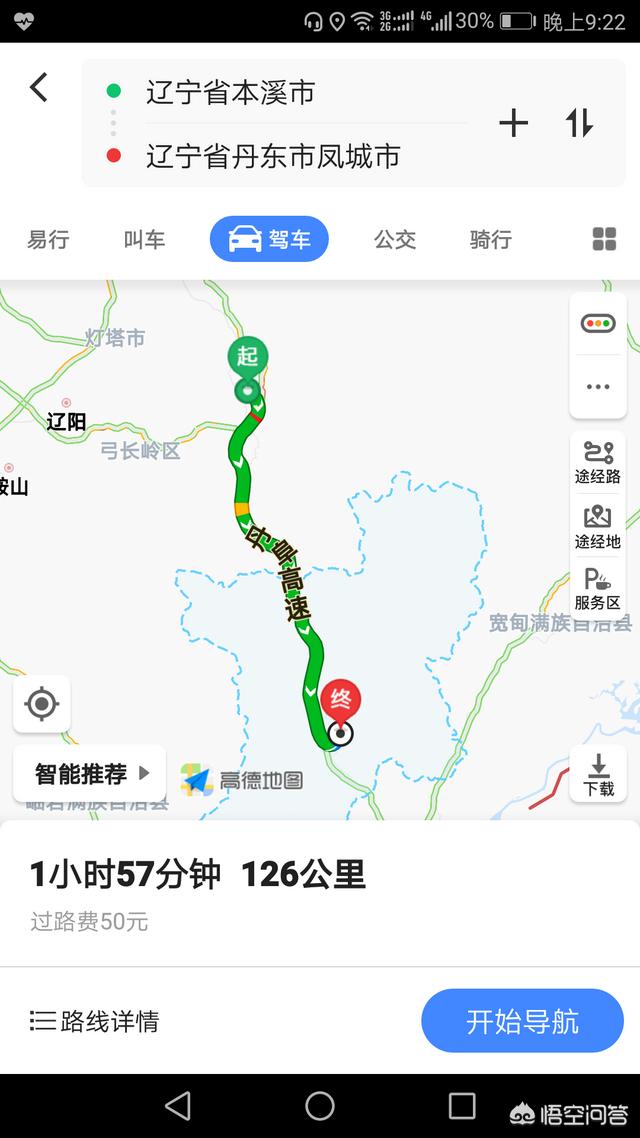
Task: Expand the 智能推荐 route preference
Action: 91,773
